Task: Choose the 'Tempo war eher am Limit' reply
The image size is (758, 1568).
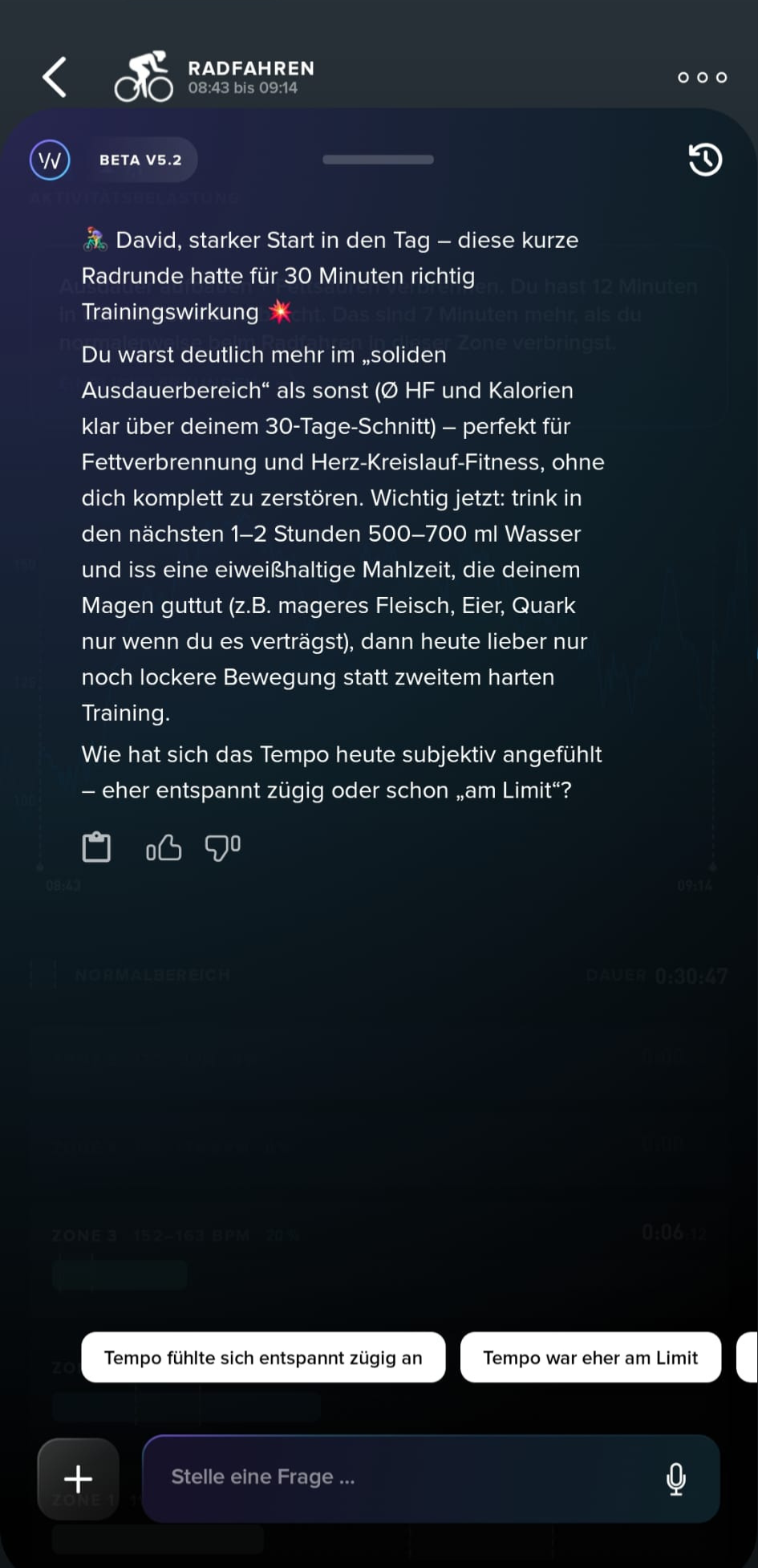Action: 590,1357
